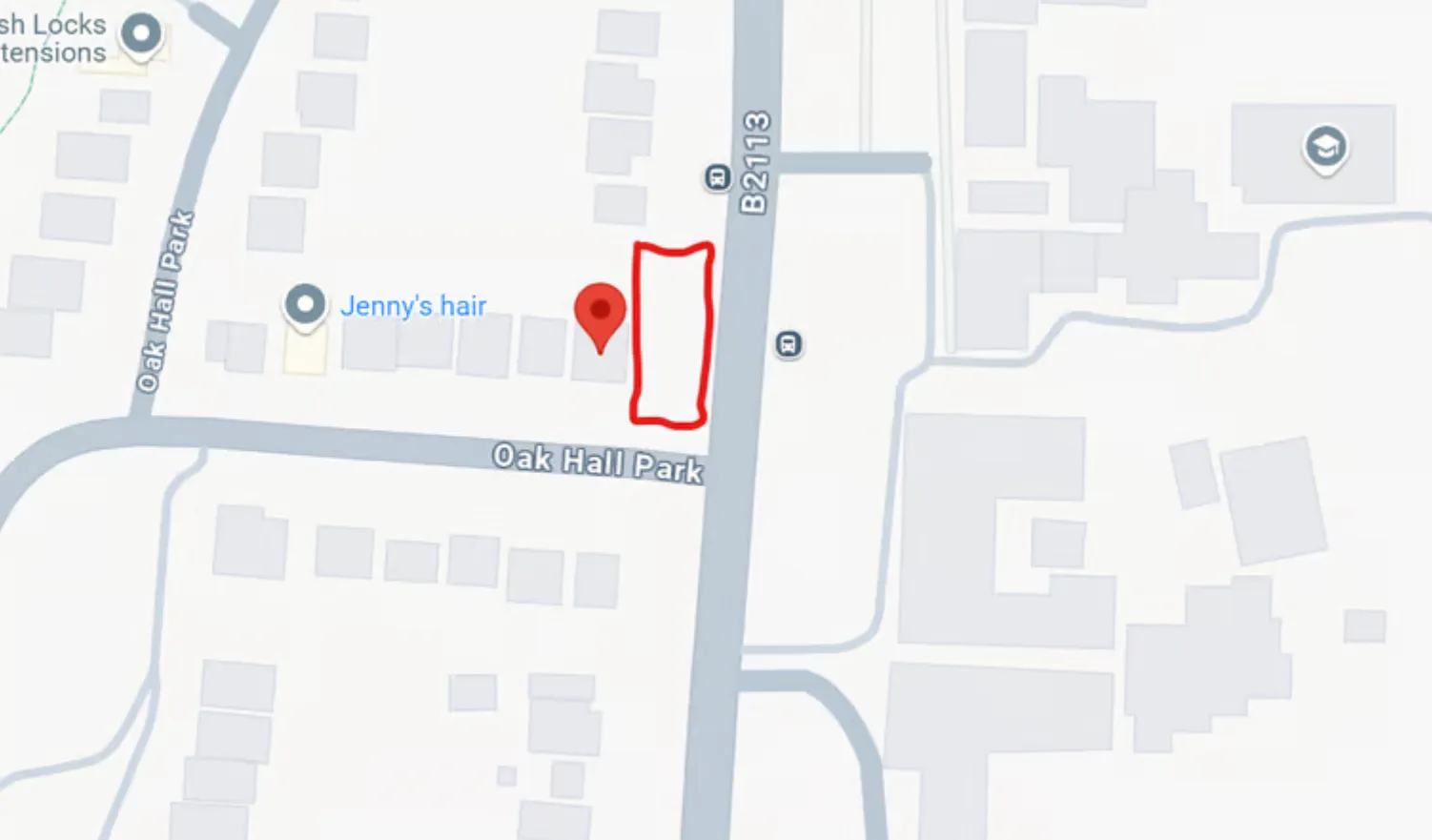Open the school marker with graduation cap

[1325, 148]
